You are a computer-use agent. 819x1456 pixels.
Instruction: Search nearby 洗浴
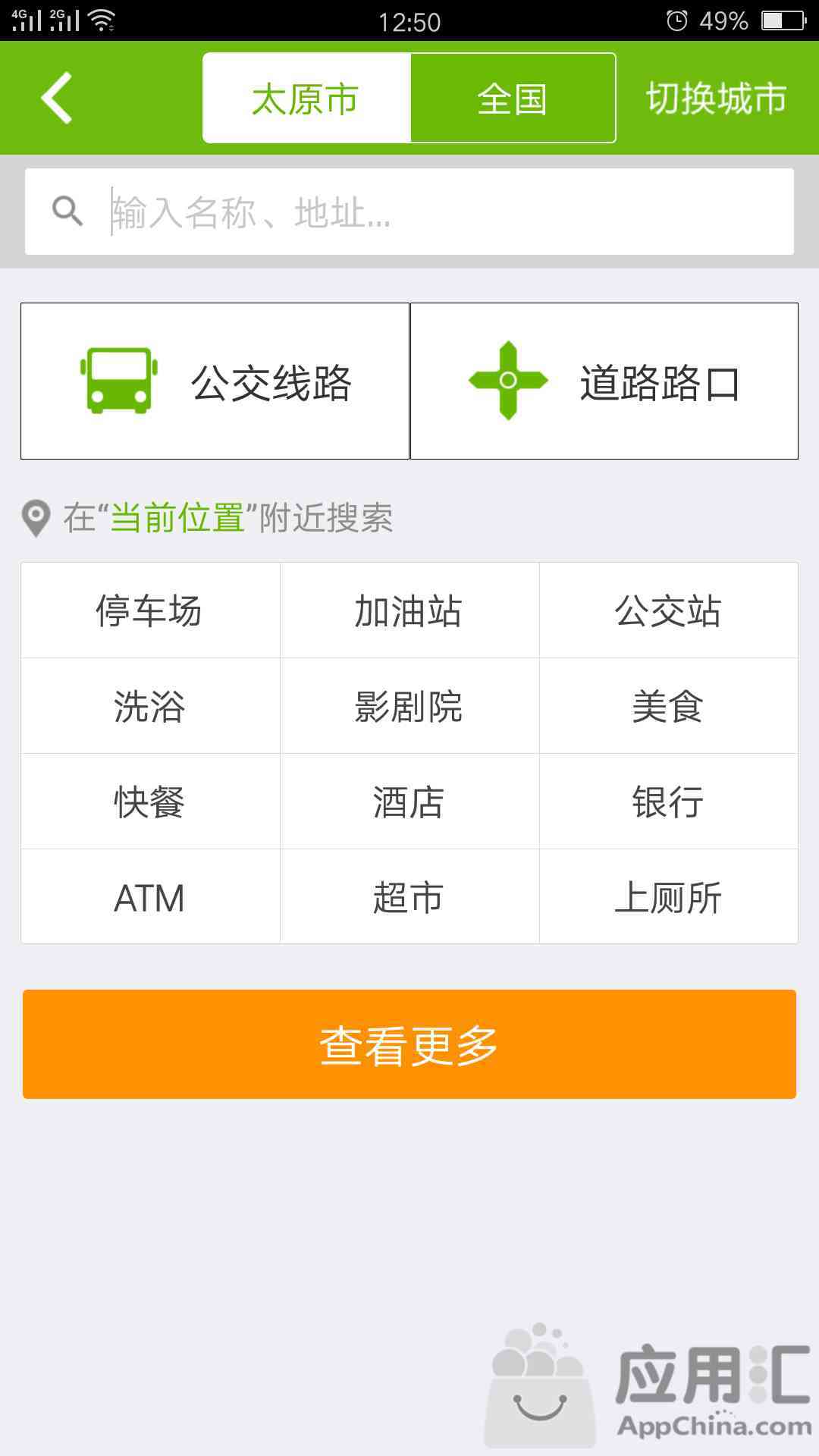pyautogui.click(x=150, y=706)
